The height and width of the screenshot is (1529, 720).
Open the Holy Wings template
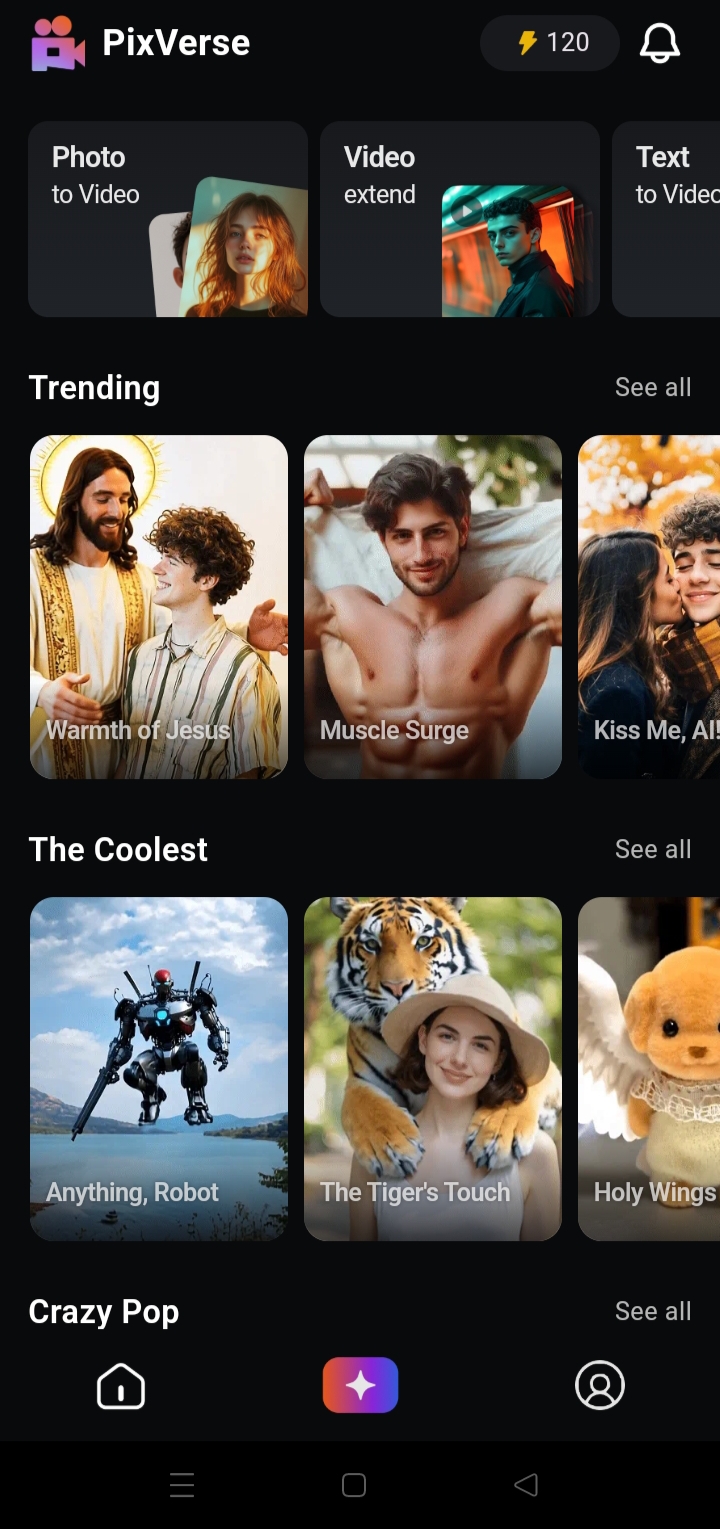coord(650,1068)
